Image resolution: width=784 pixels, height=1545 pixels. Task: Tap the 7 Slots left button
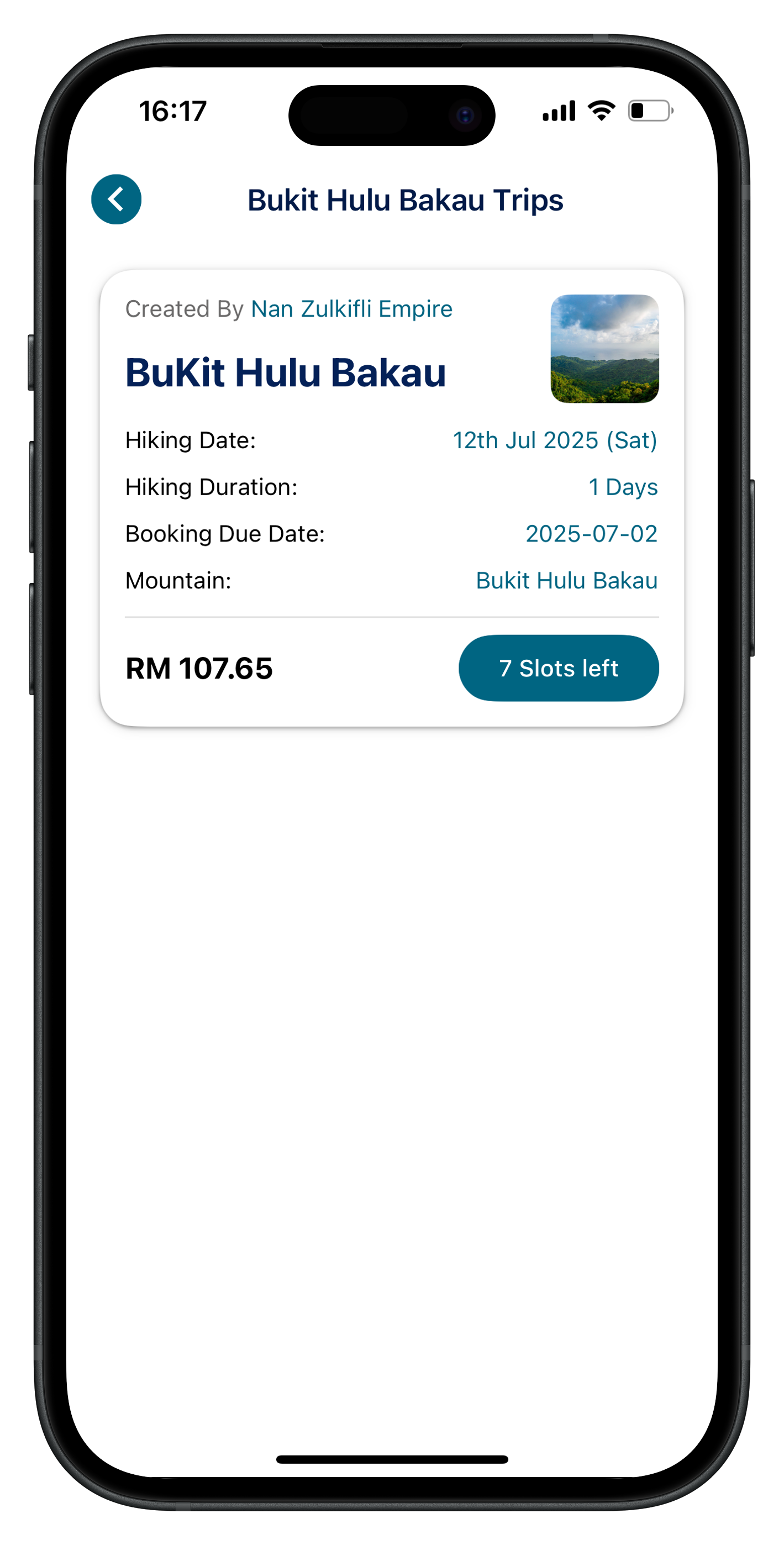point(558,668)
